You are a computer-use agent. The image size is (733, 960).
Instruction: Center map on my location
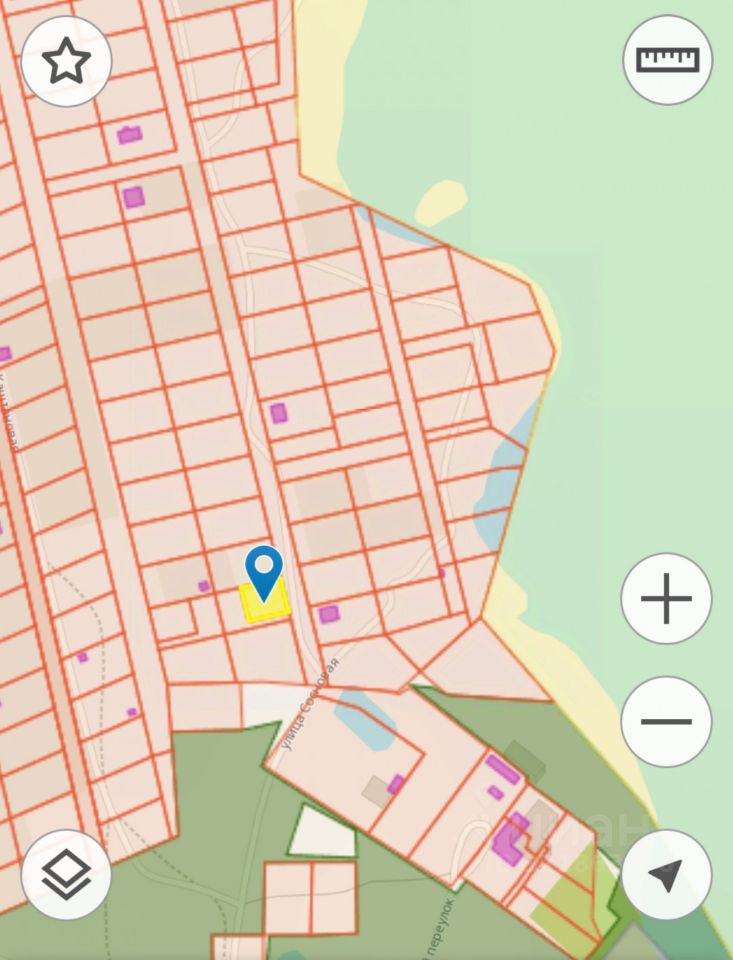(x=666, y=874)
